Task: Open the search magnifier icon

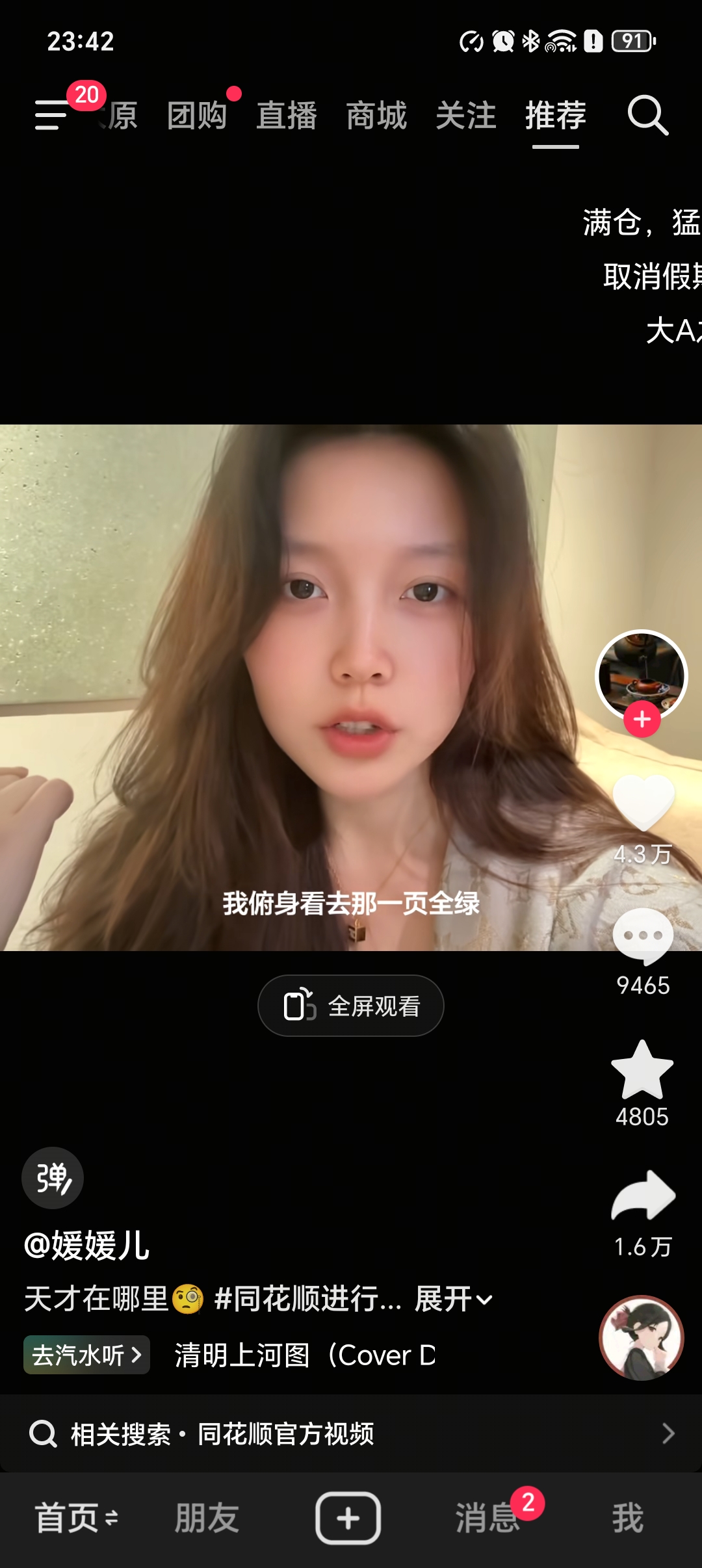Action: (x=647, y=115)
